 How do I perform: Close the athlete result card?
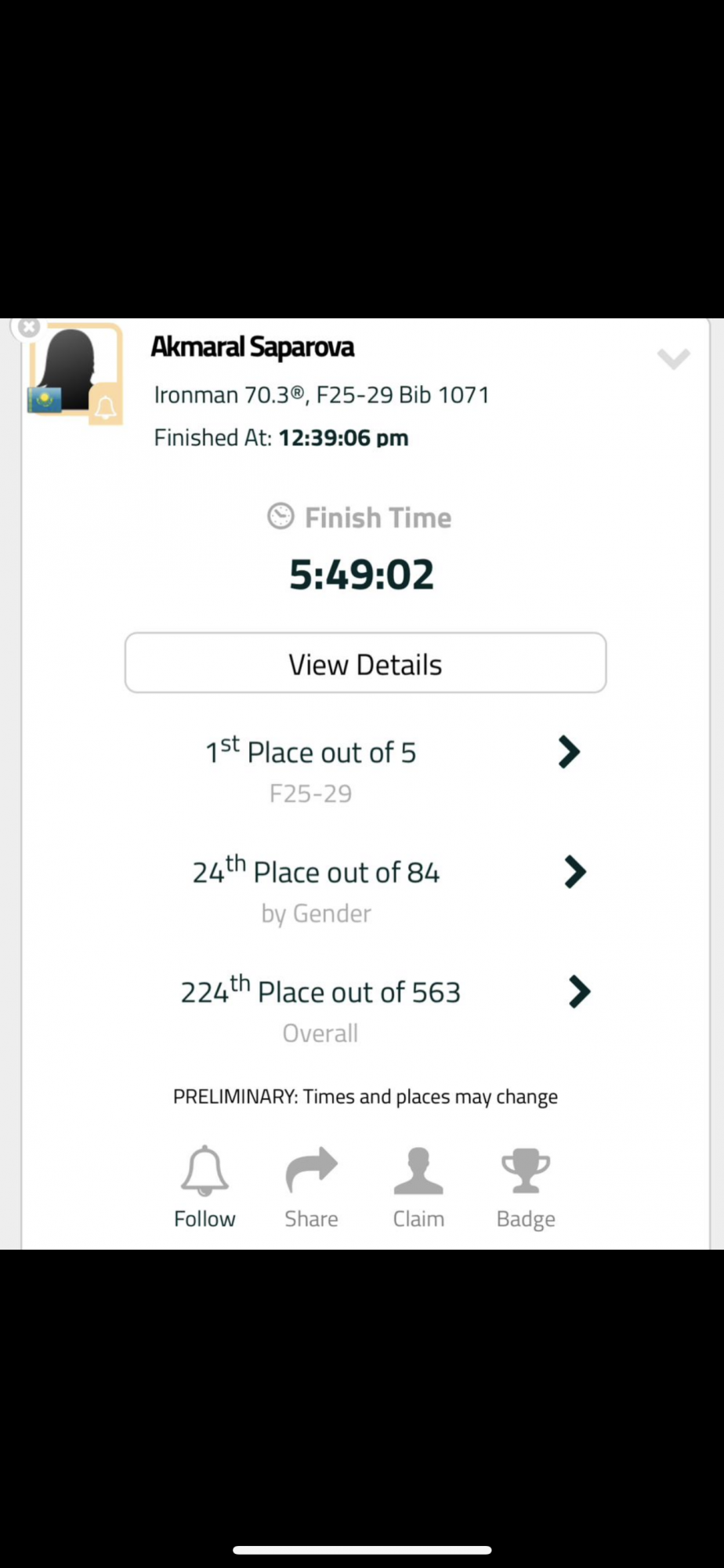click(x=29, y=328)
